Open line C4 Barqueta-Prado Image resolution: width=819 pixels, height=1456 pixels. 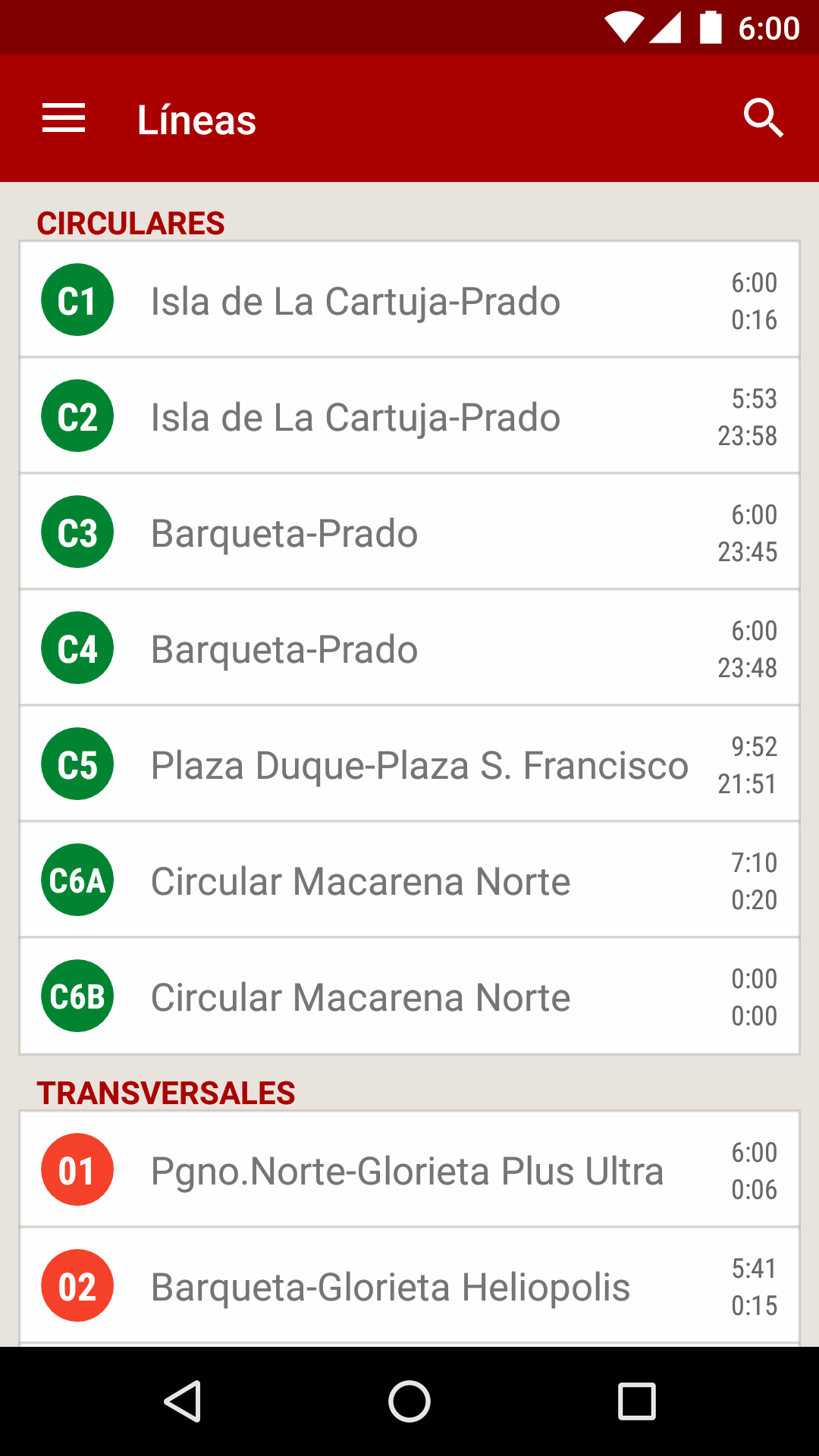[409, 648]
